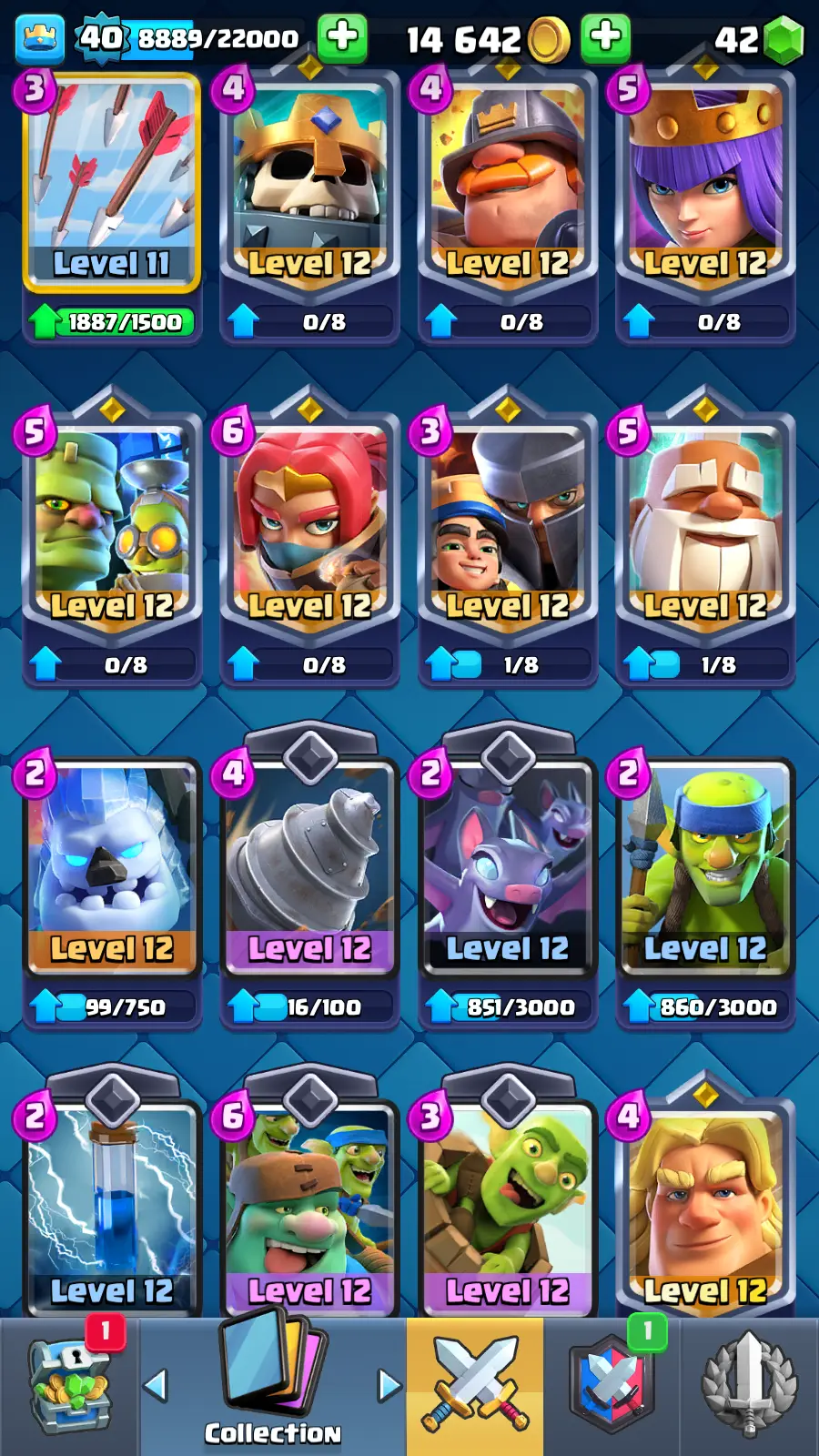
Task: Open the Shop chest tab
Action: pos(69,1386)
